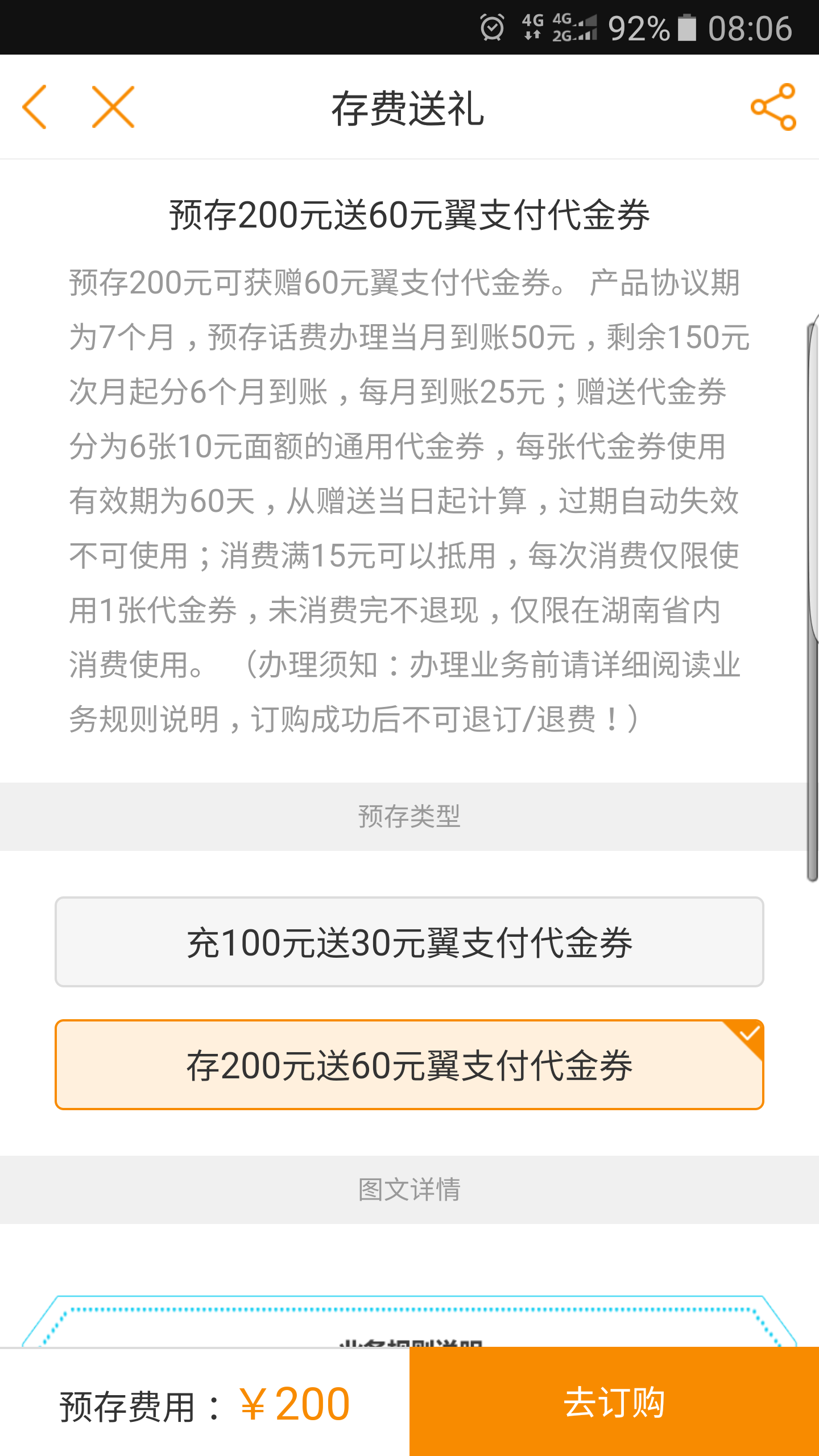Select 充100元送30元翼支付代金券 option
The width and height of the screenshot is (819, 1456).
tap(409, 942)
